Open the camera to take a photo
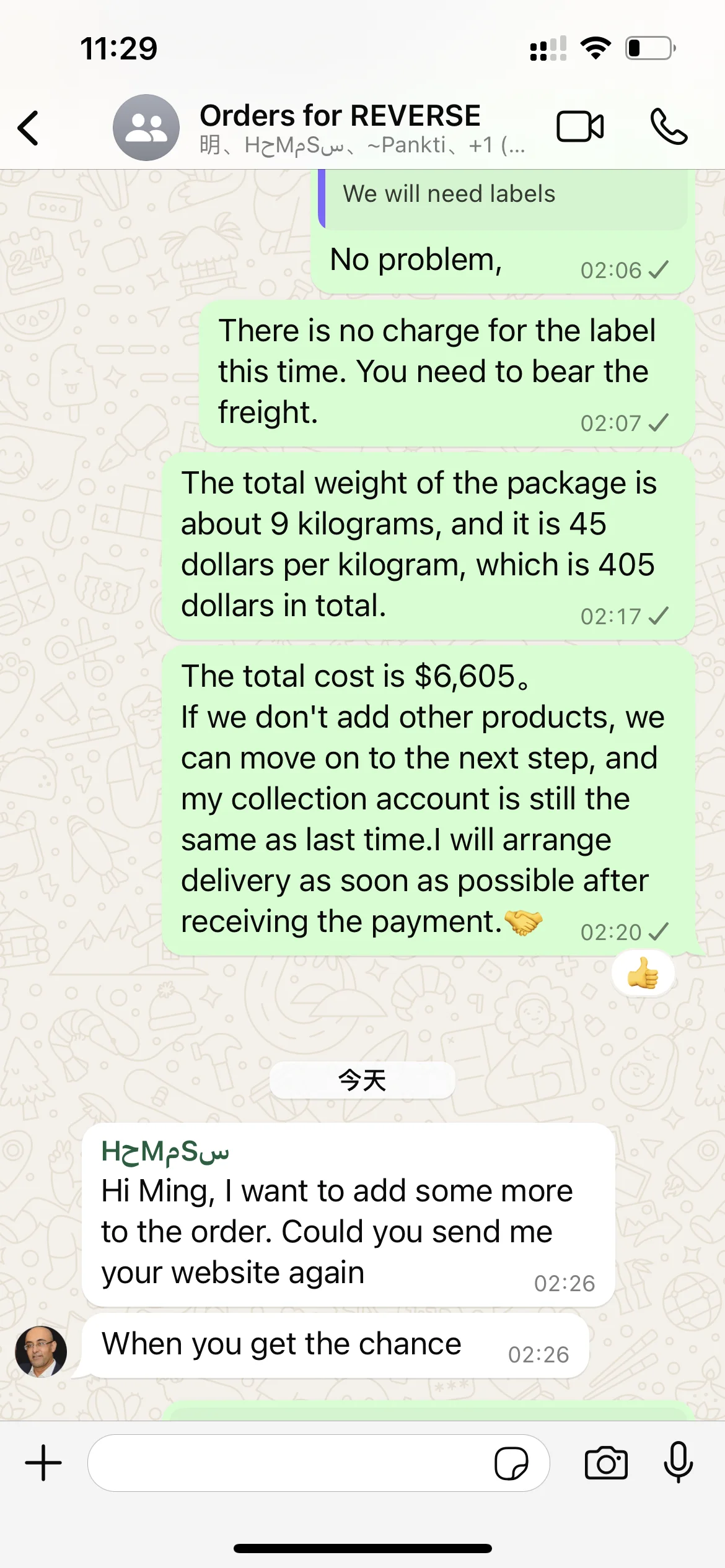 click(606, 1463)
